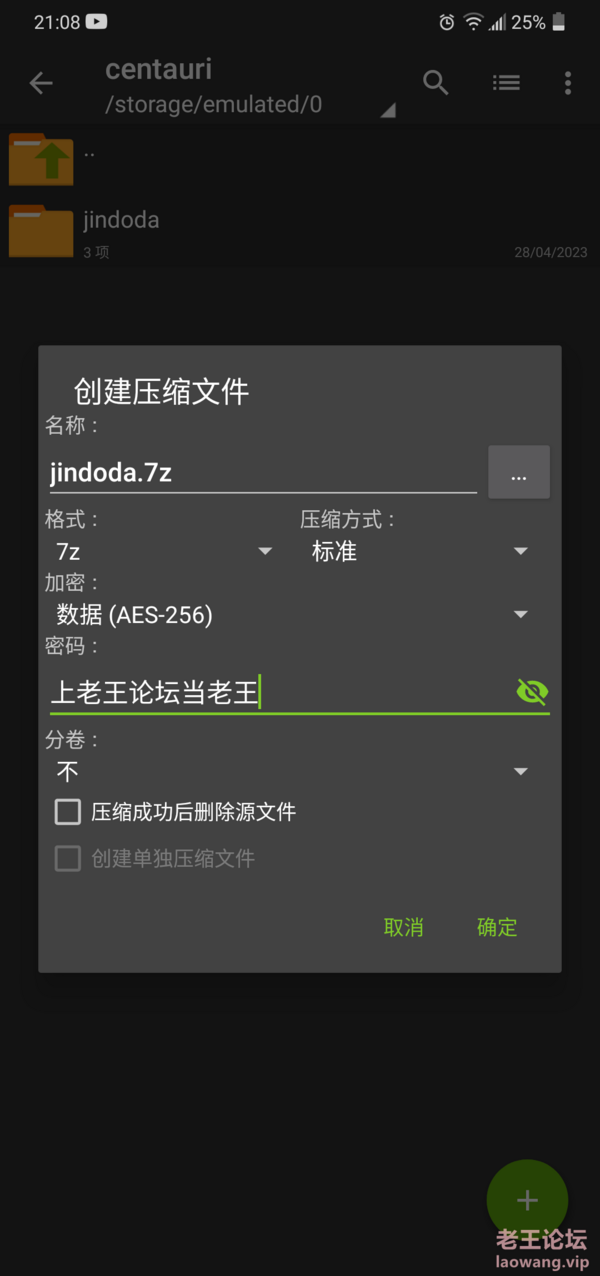Open the compression method dropdown showing 标准
Viewport: 600px width, 1276px height.
click(x=420, y=551)
